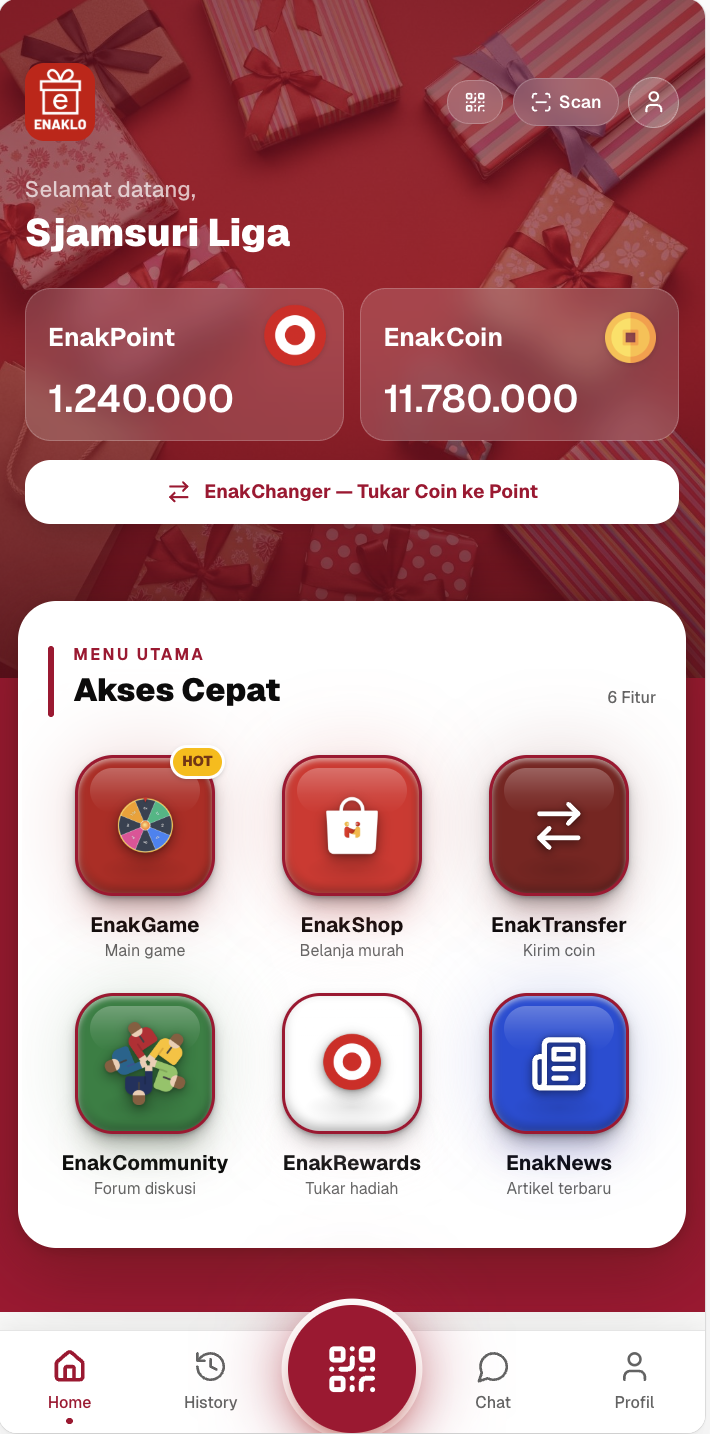
Task: Open the QR code icon in header
Action: click(475, 102)
